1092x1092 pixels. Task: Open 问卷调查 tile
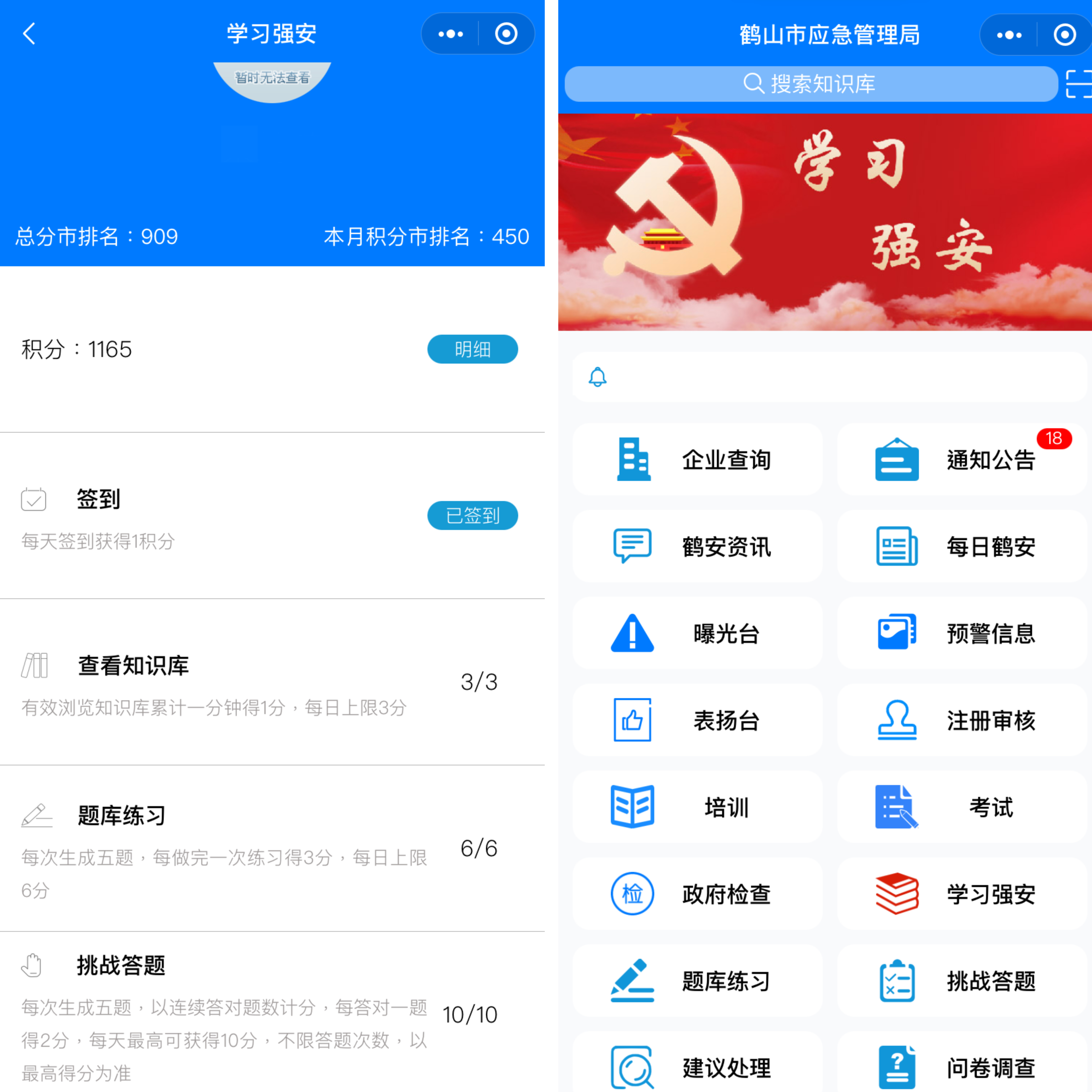pyautogui.click(x=961, y=1067)
